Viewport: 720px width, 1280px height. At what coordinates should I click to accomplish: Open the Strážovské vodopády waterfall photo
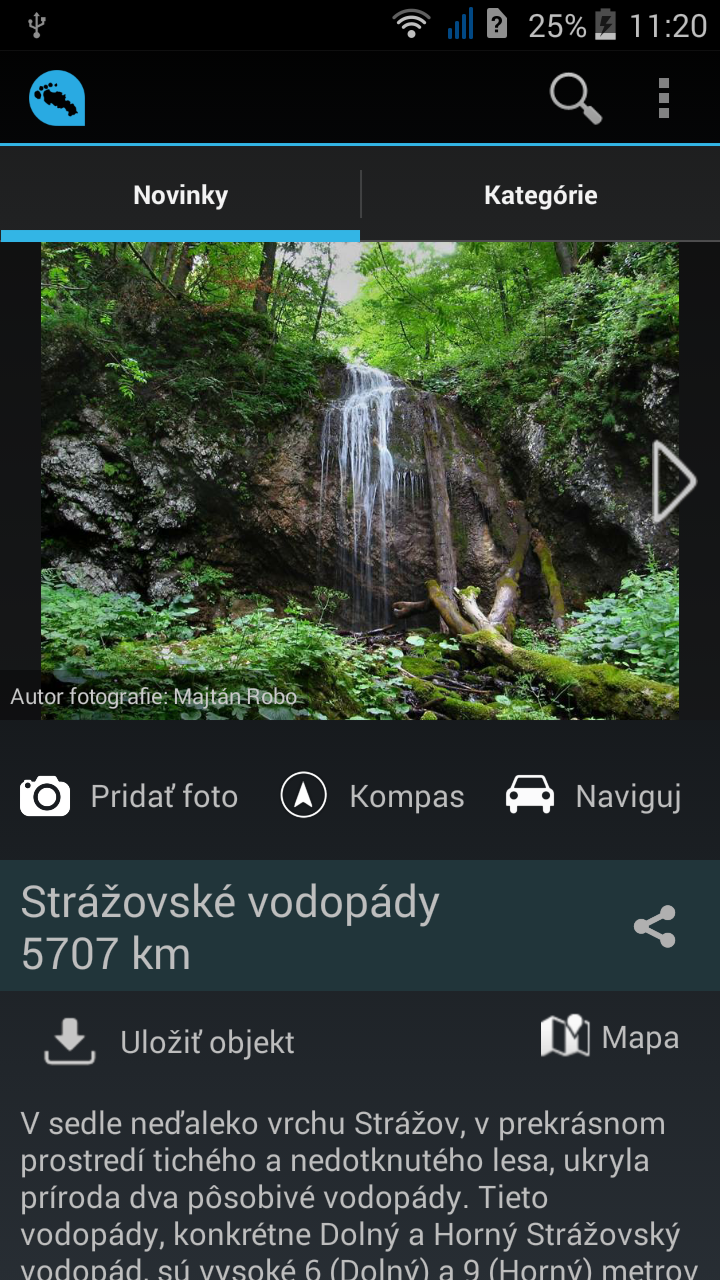(360, 480)
